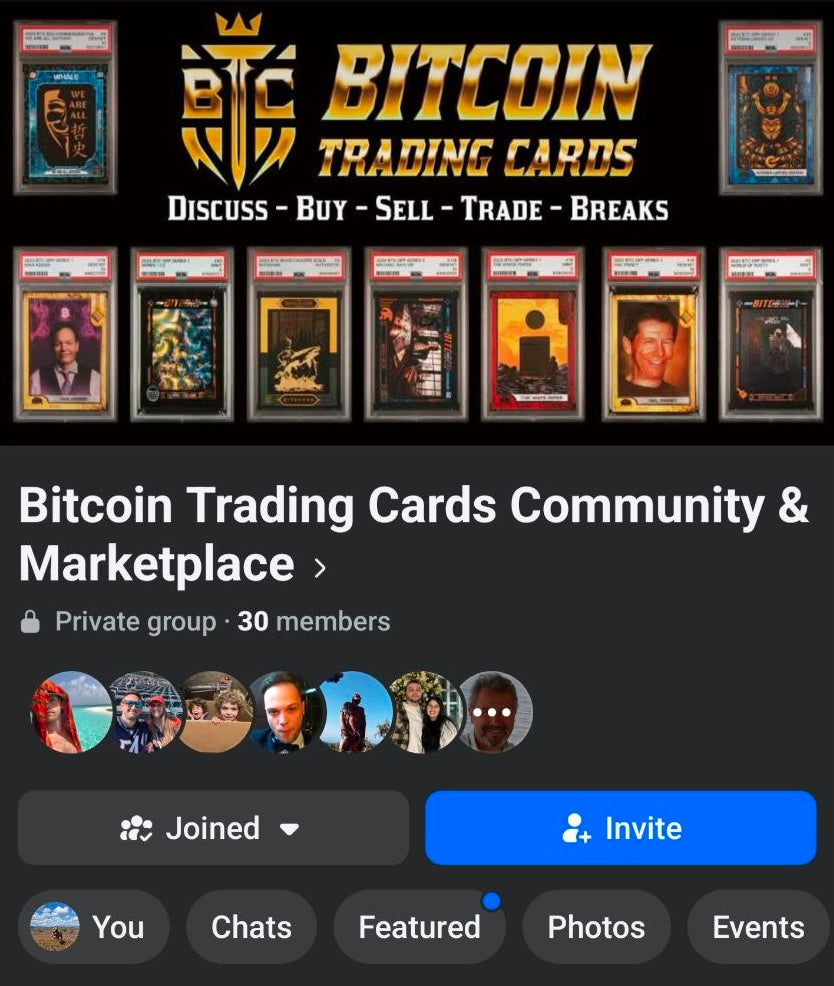
Task: Go to the Photos tab
Action: [596, 927]
